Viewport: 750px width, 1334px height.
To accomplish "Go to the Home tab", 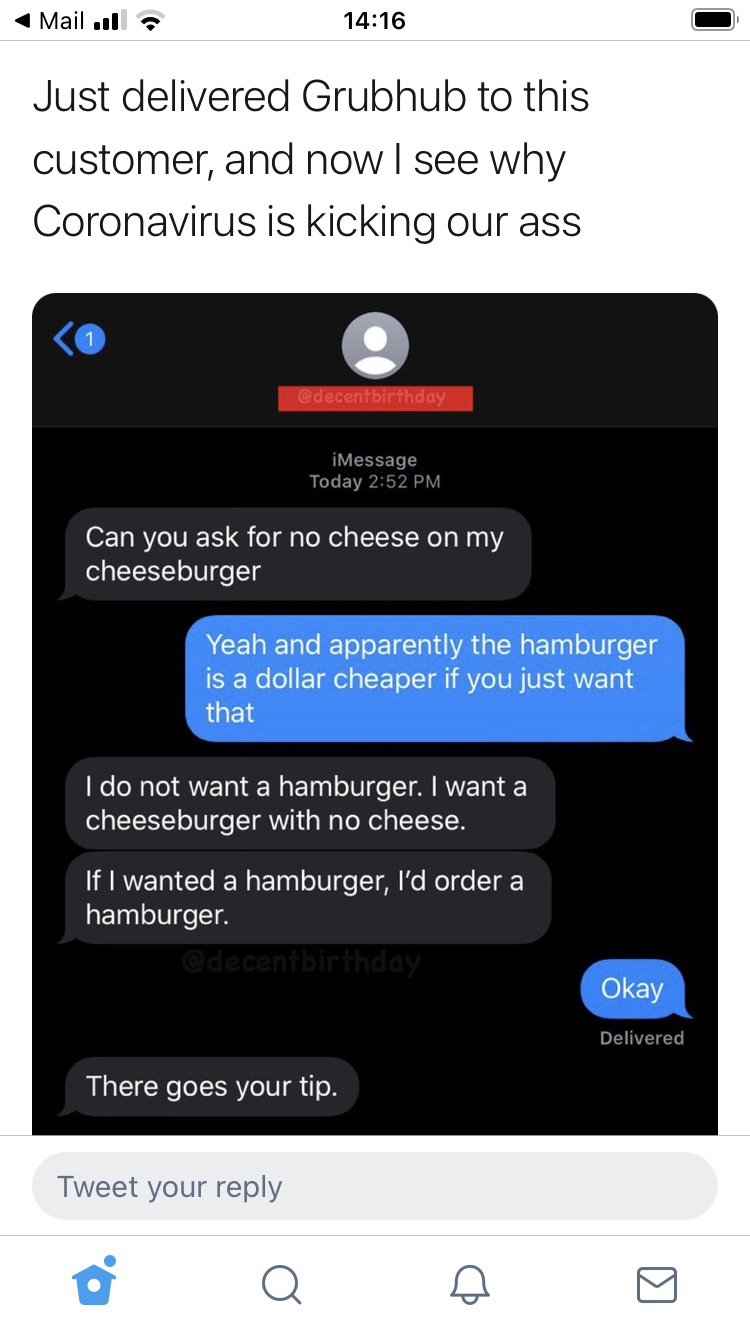I will (94, 1283).
